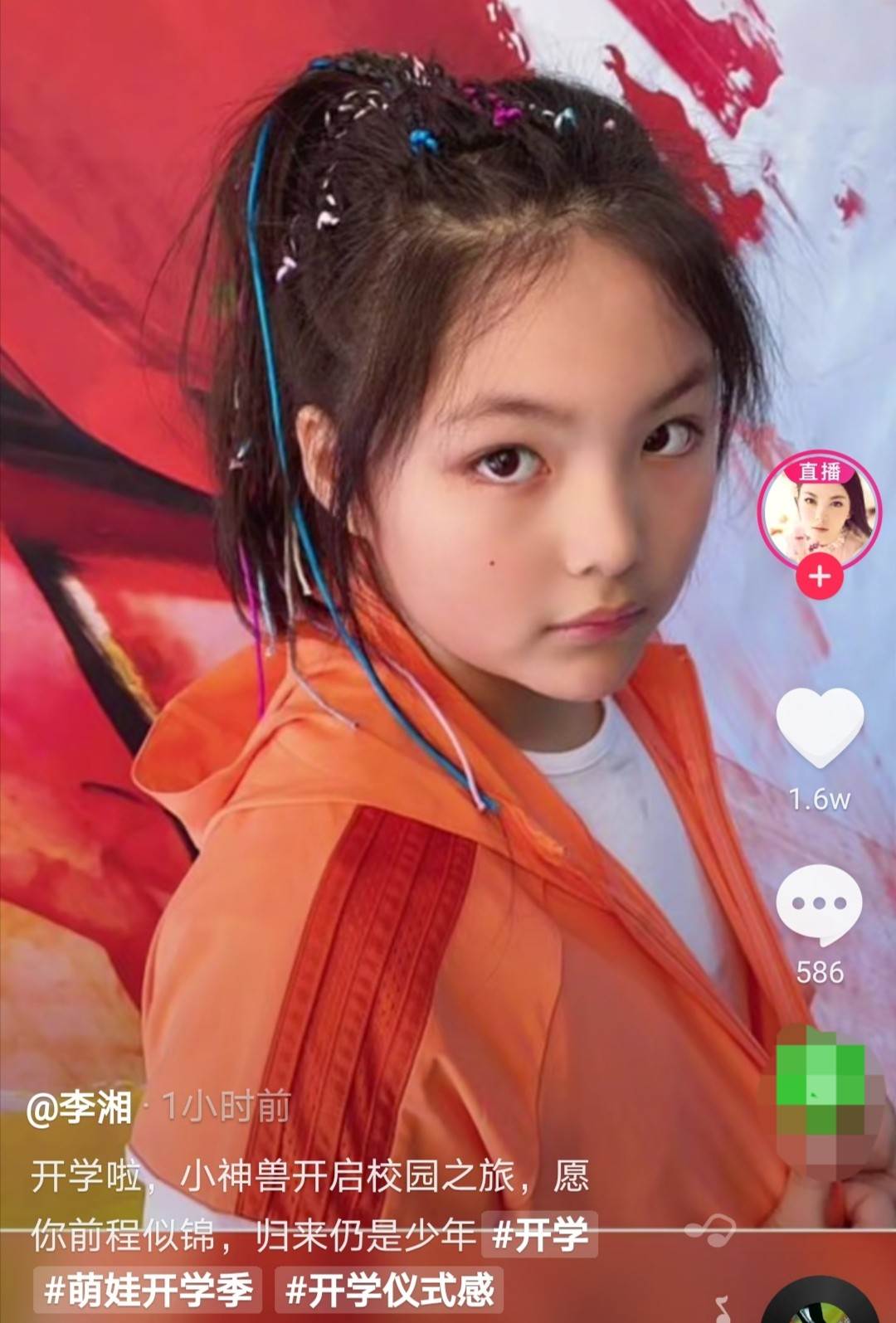Open the #开学 hashtag

click(539, 1235)
